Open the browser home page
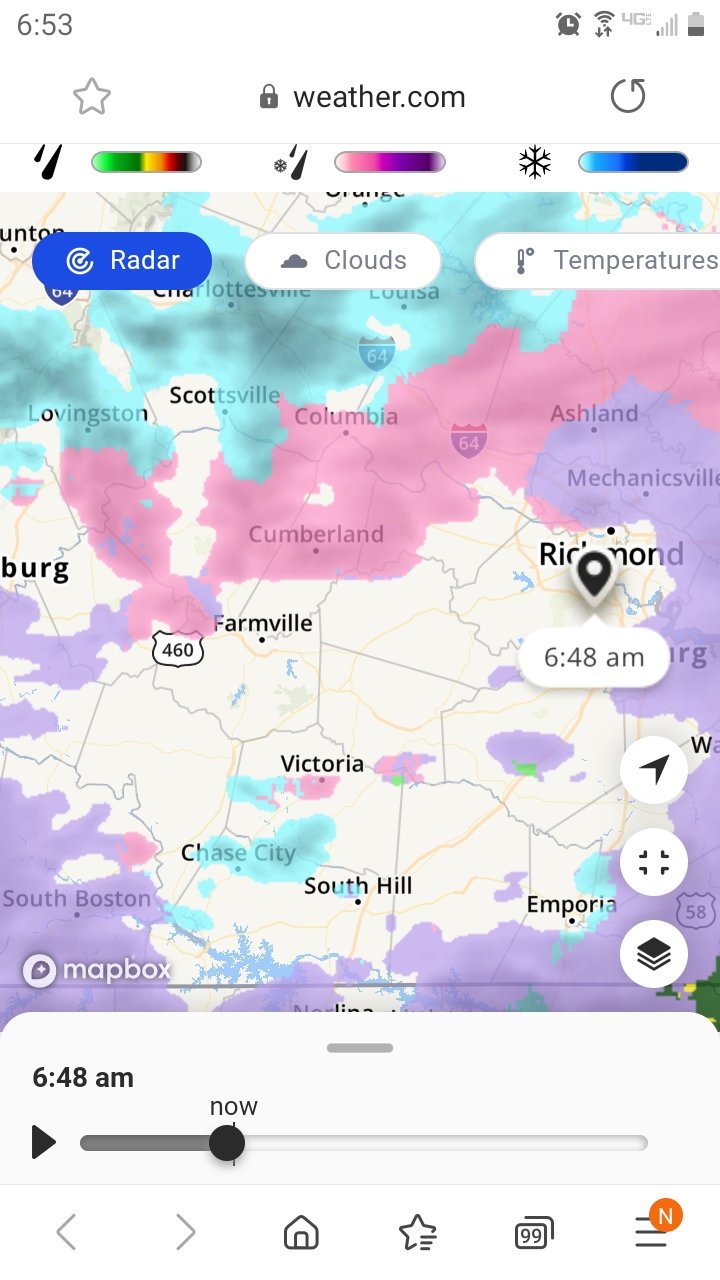This screenshot has height=1280, width=720. click(x=301, y=1233)
